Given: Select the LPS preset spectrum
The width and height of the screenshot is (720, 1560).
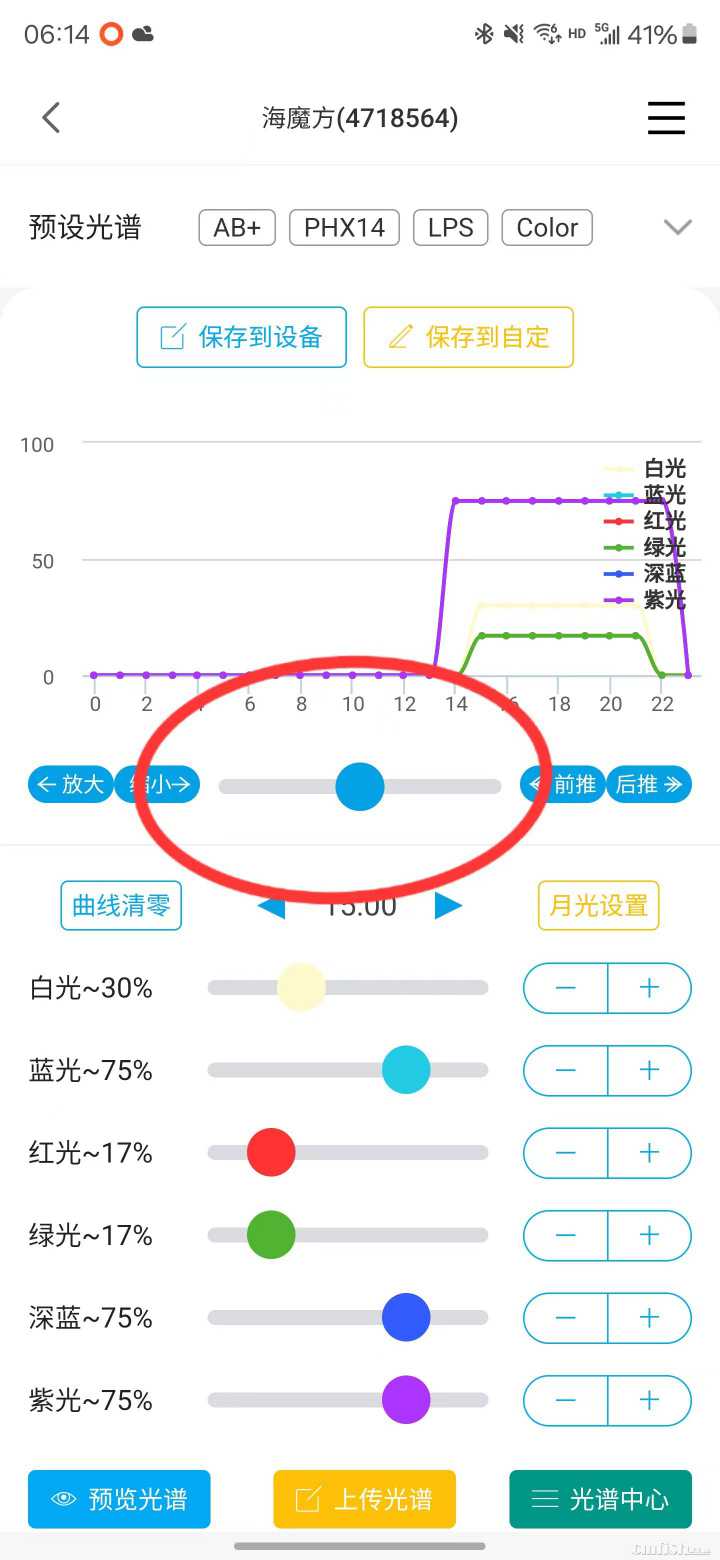Looking at the screenshot, I should [450, 227].
